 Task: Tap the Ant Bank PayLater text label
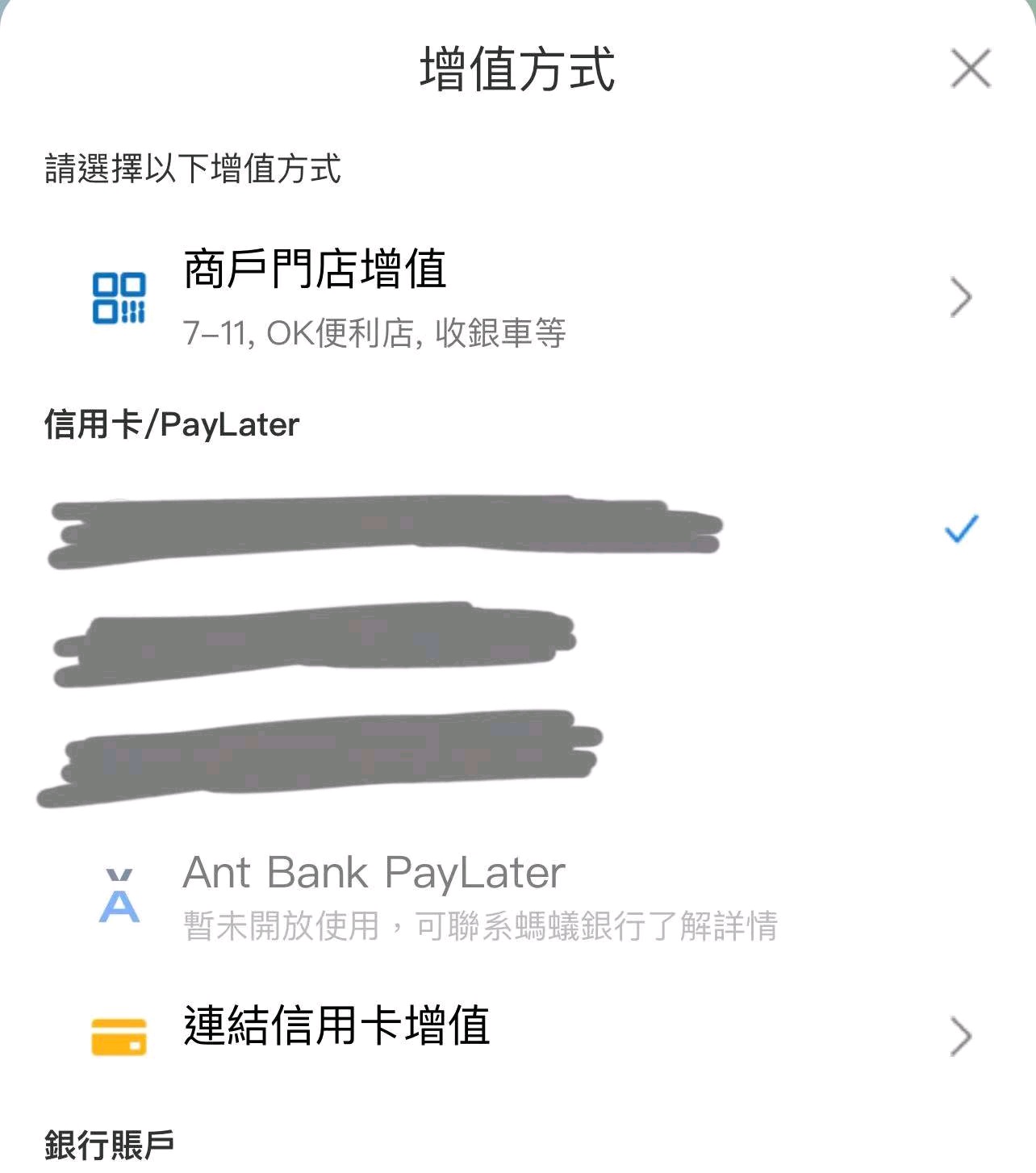[x=374, y=871]
